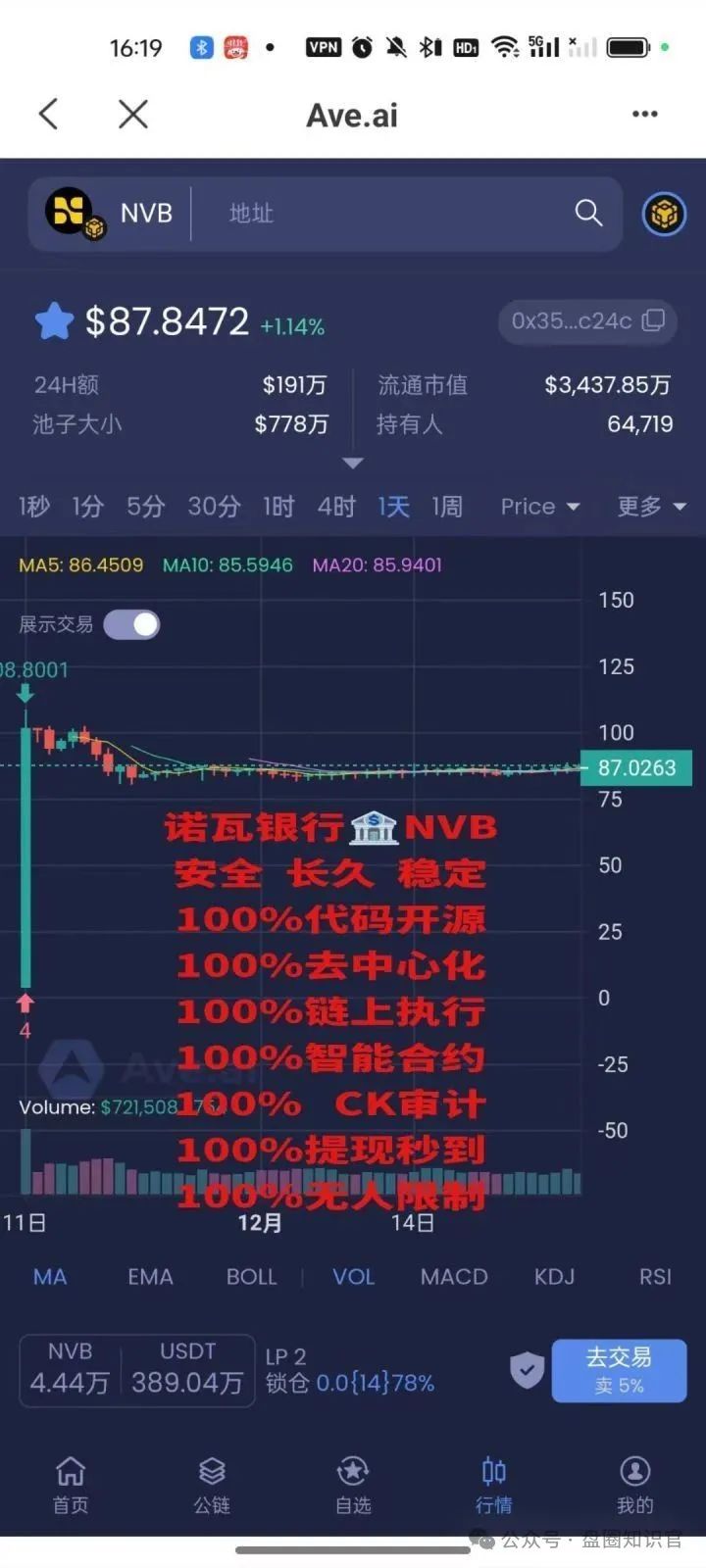Open the three-dot overflow menu

(x=644, y=114)
